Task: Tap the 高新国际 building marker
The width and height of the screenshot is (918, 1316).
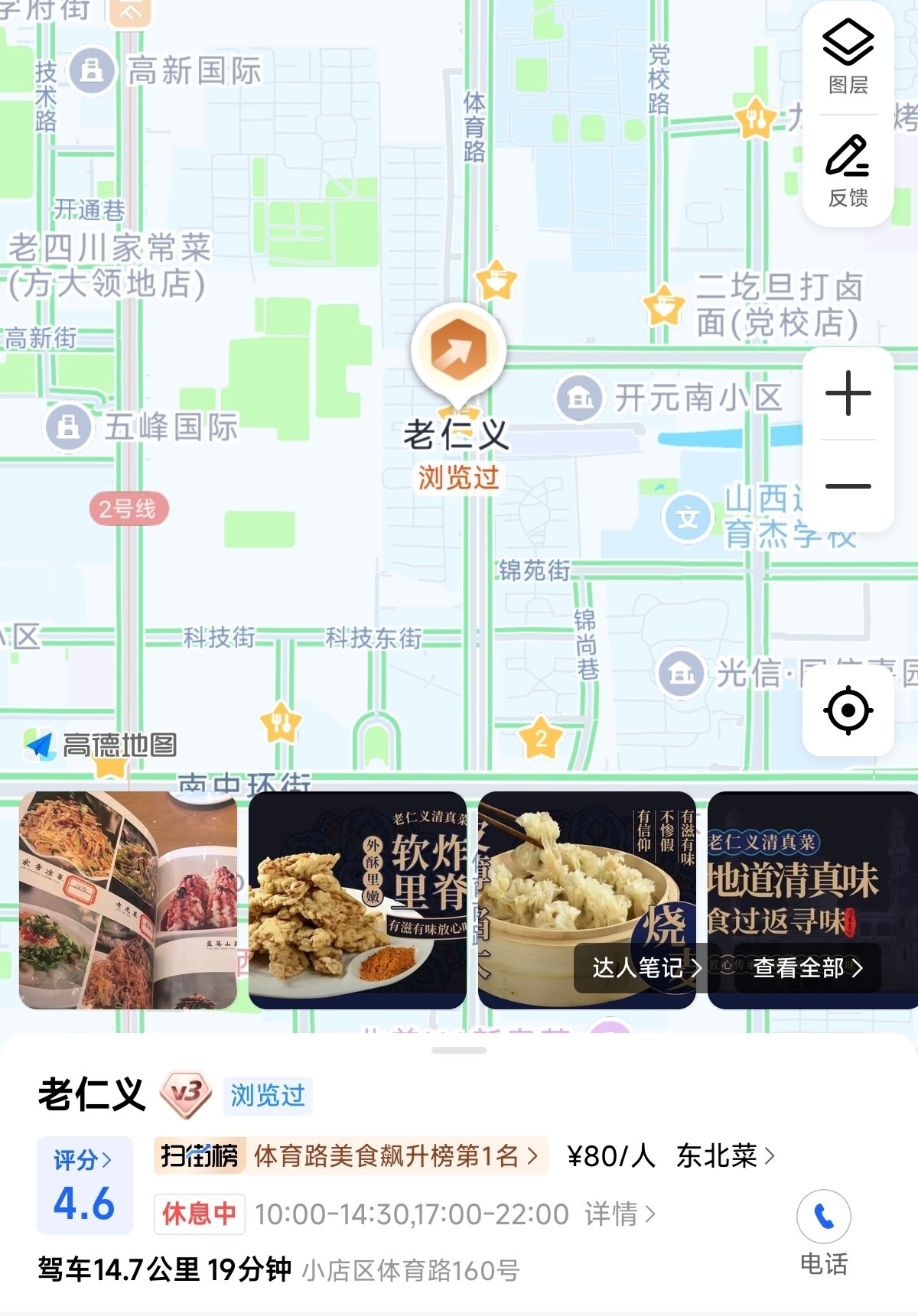Action: [x=92, y=70]
